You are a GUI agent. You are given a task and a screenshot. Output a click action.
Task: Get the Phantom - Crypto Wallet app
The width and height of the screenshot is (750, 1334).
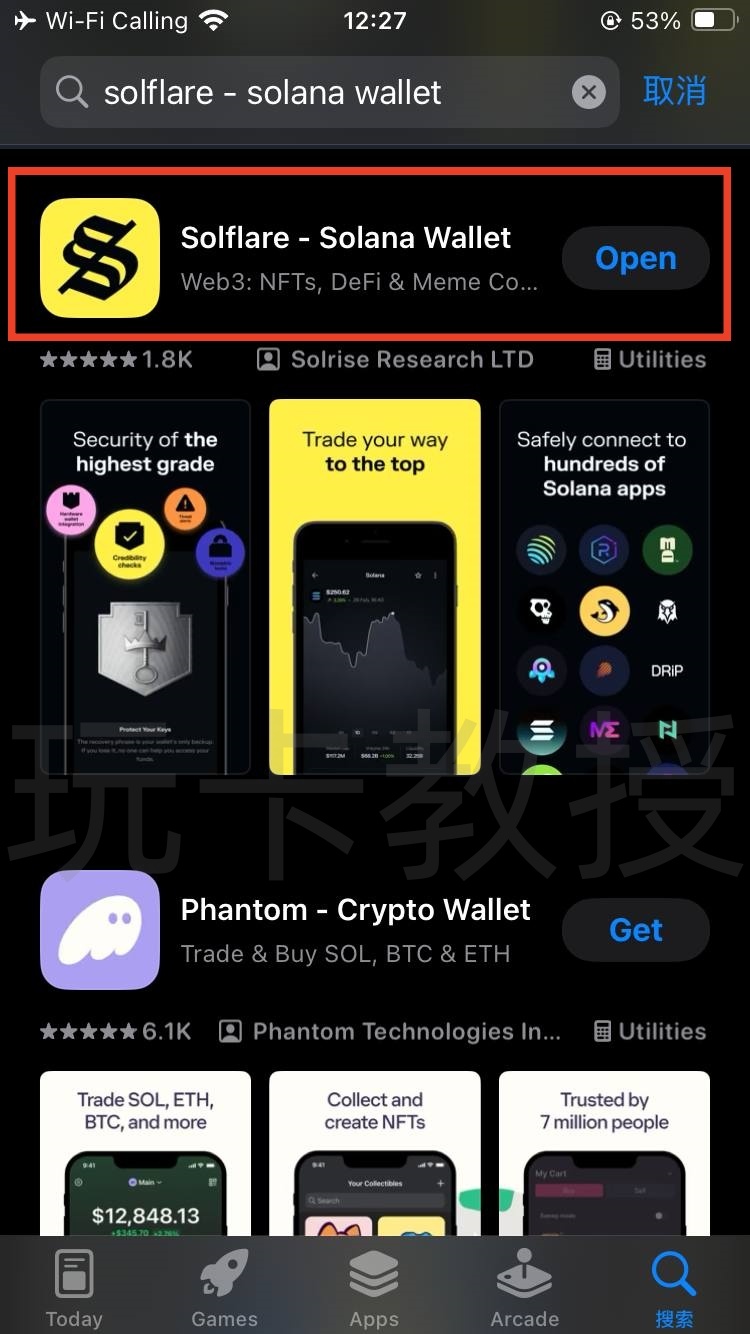tap(635, 930)
